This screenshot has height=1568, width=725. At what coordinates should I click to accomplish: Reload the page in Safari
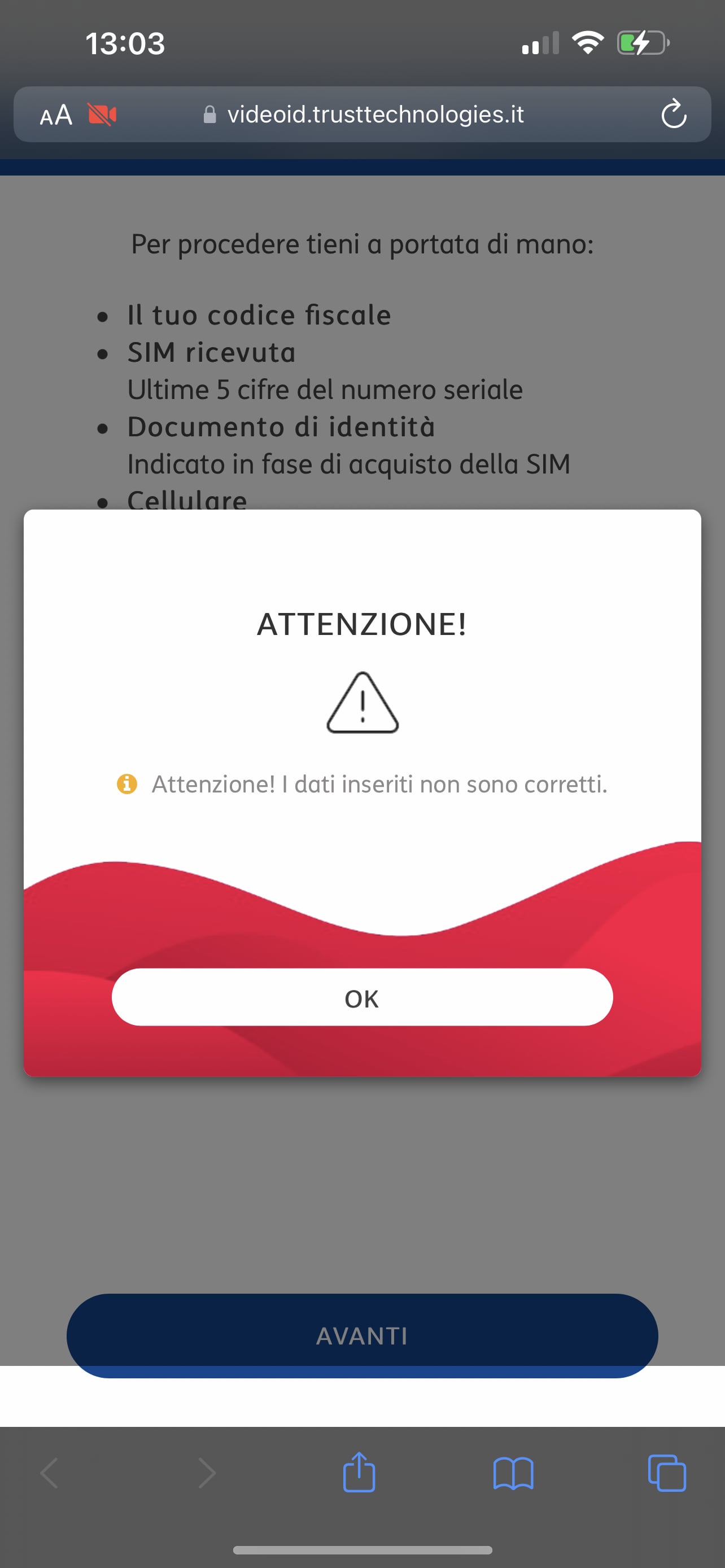click(x=674, y=114)
